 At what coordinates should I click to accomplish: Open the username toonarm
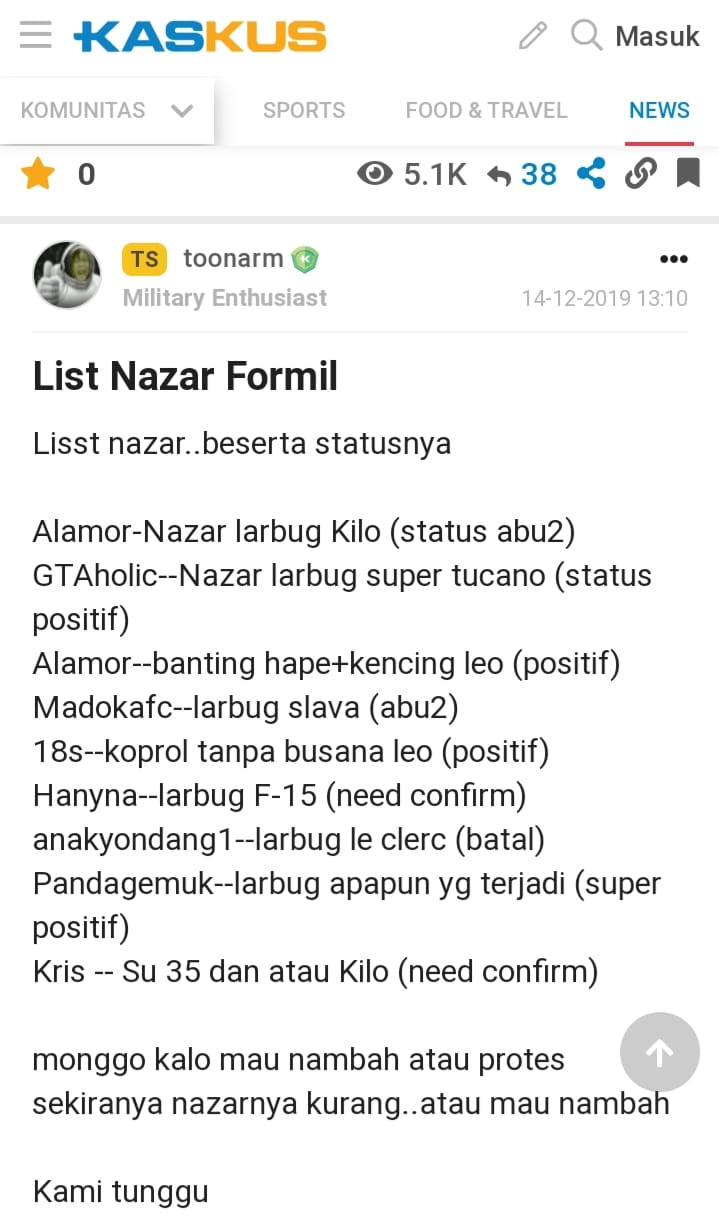(233, 259)
